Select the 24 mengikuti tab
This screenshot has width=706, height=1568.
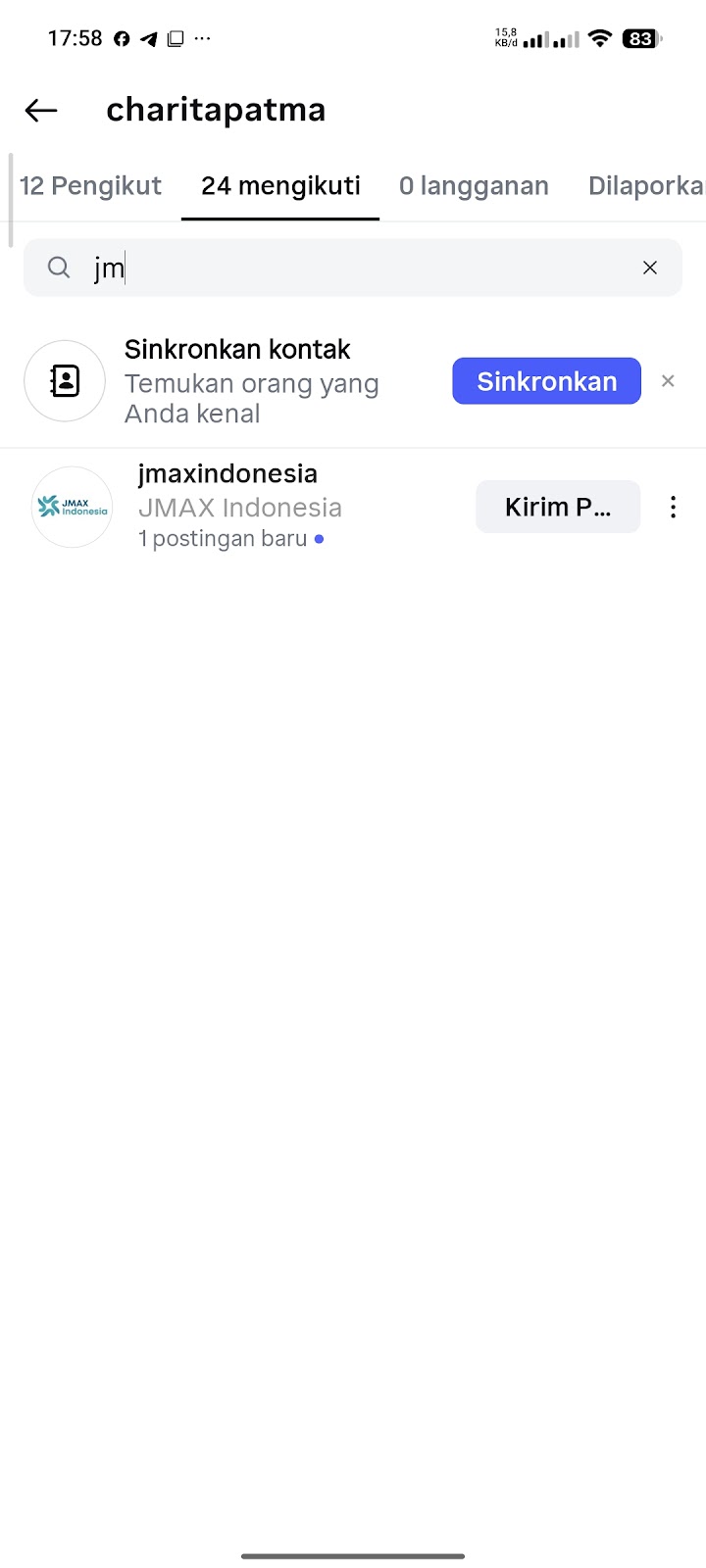280,186
